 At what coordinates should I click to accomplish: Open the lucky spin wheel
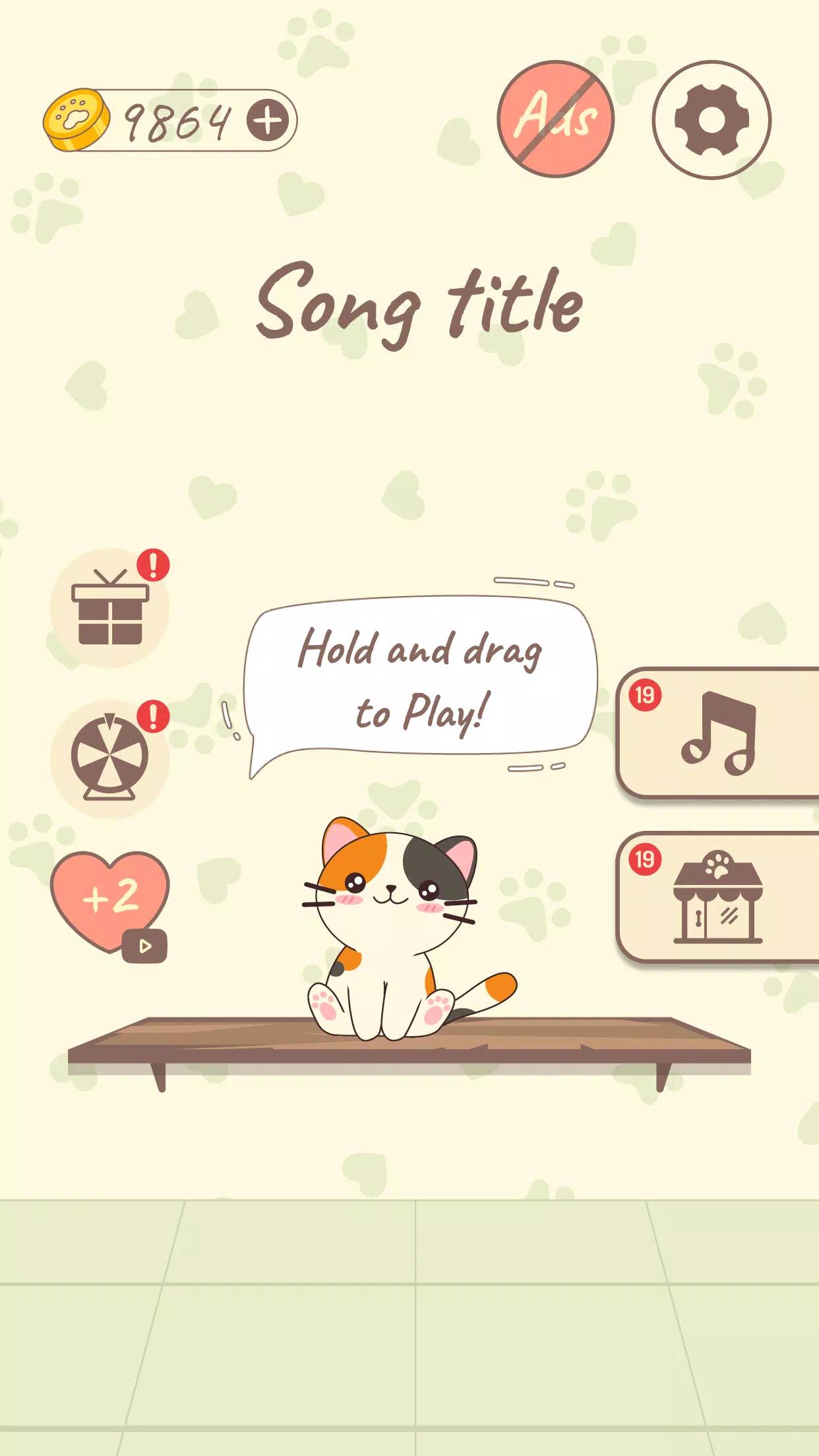[x=110, y=759]
